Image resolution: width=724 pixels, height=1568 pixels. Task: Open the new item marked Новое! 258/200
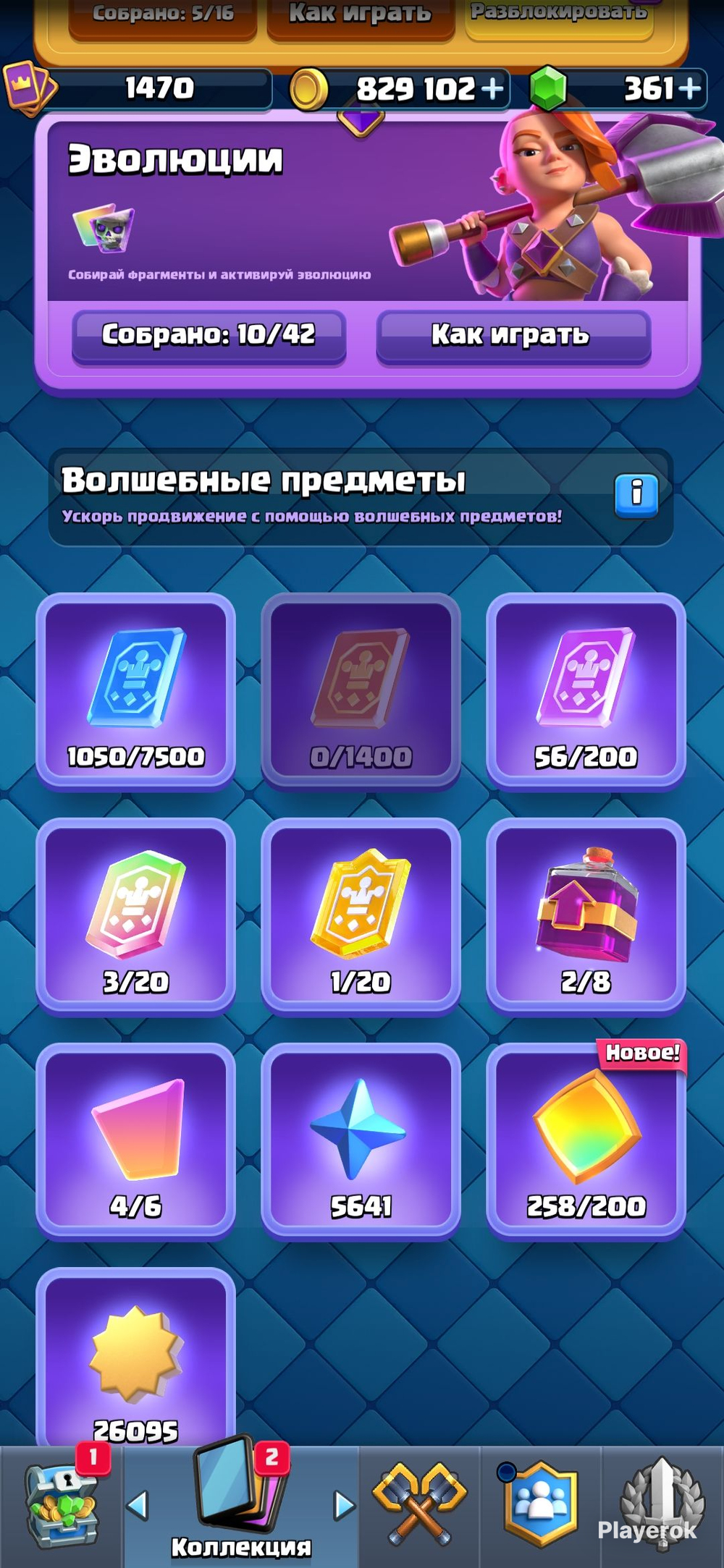pos(586,1141)
